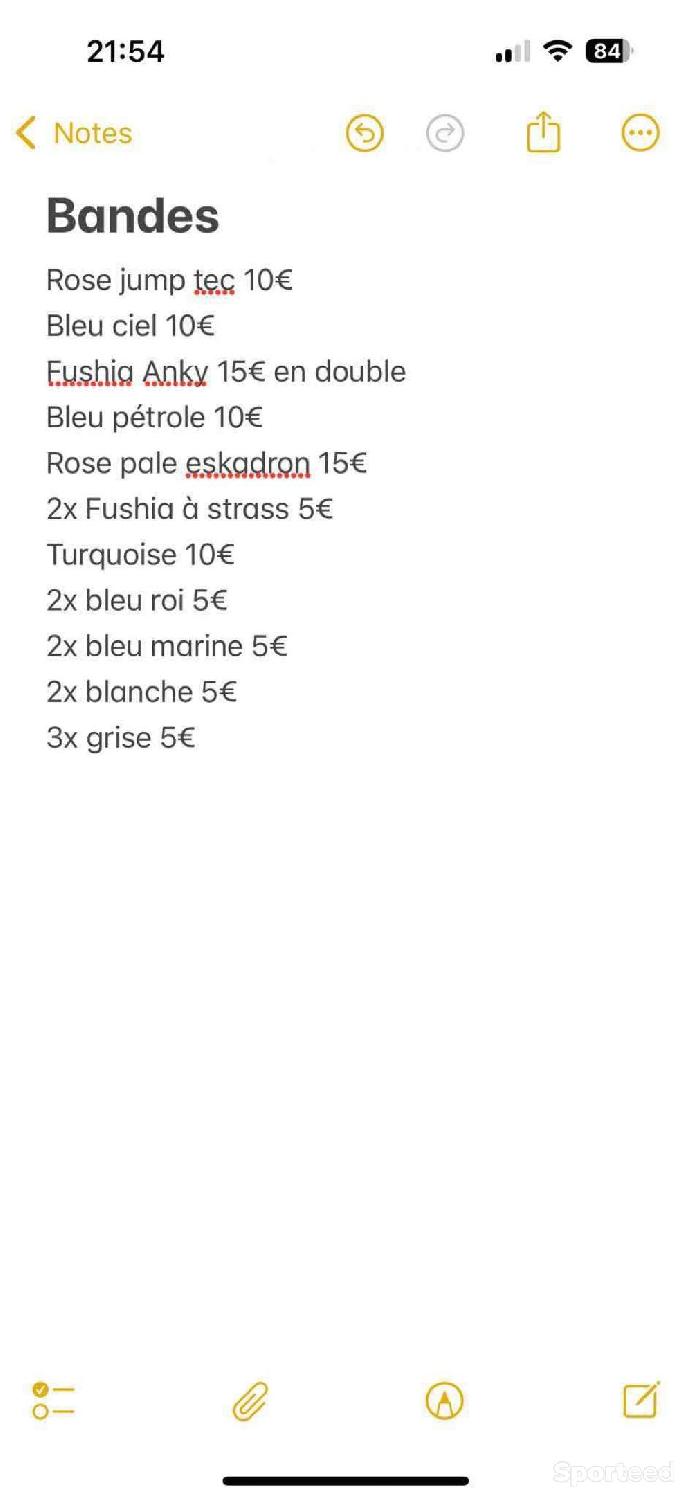692x1500 pixels.
Task: Open the markup pen tool
Action: point(445,1401)
